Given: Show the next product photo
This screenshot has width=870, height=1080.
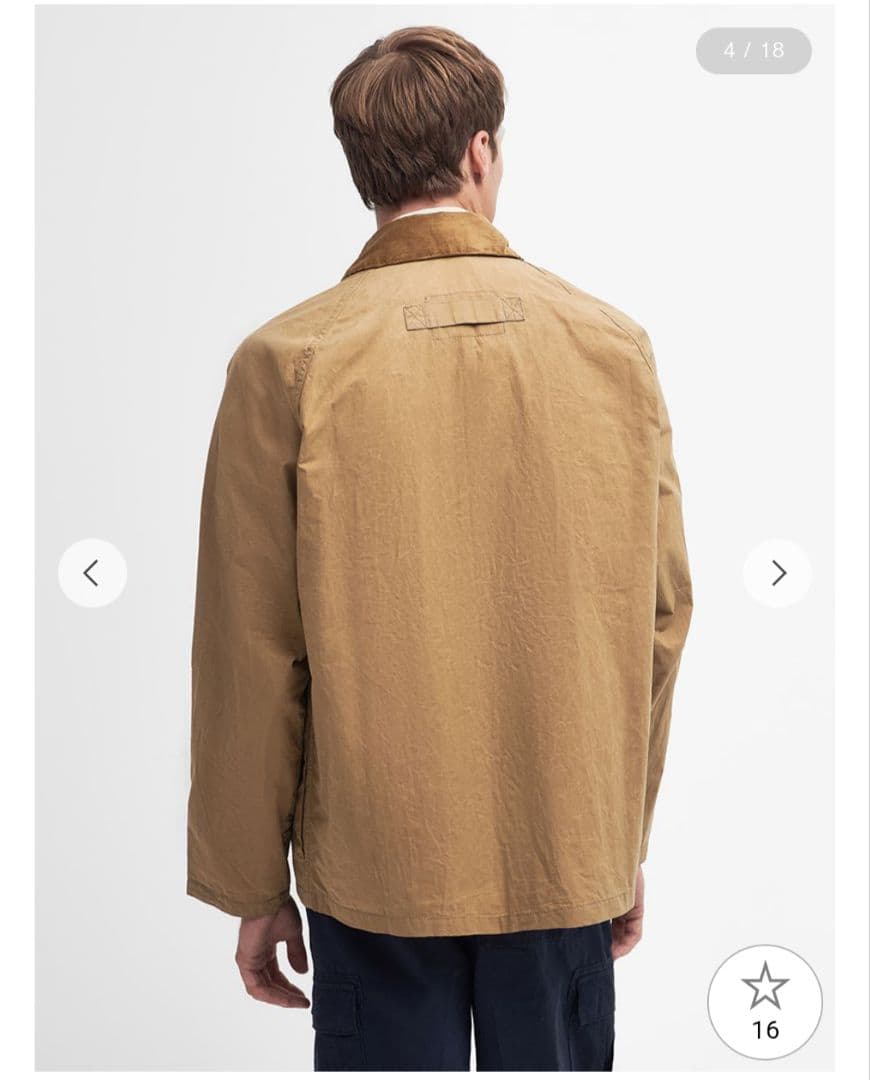Looking at the screenshot, I should (777, 573).
